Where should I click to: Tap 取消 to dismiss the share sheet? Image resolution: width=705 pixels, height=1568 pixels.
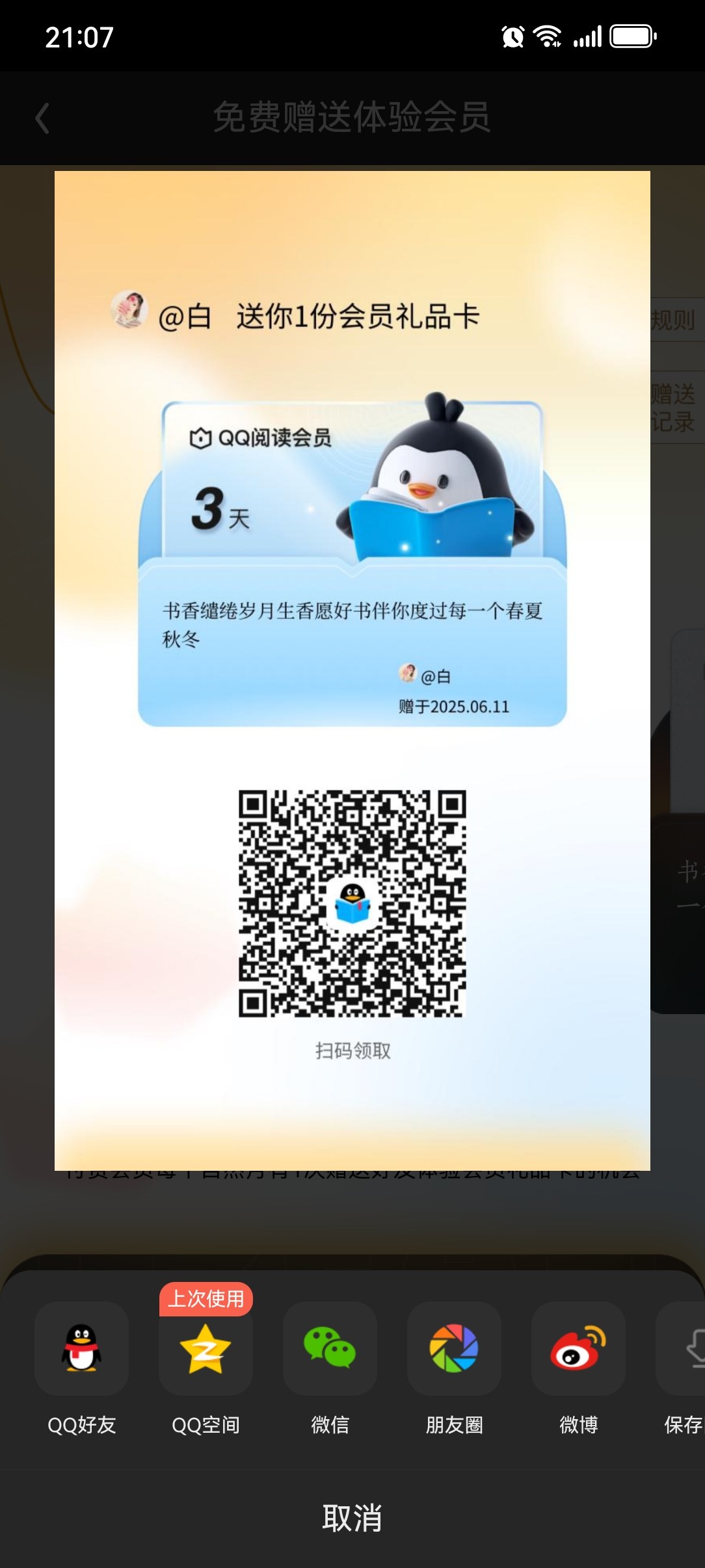click(352, 1518)
